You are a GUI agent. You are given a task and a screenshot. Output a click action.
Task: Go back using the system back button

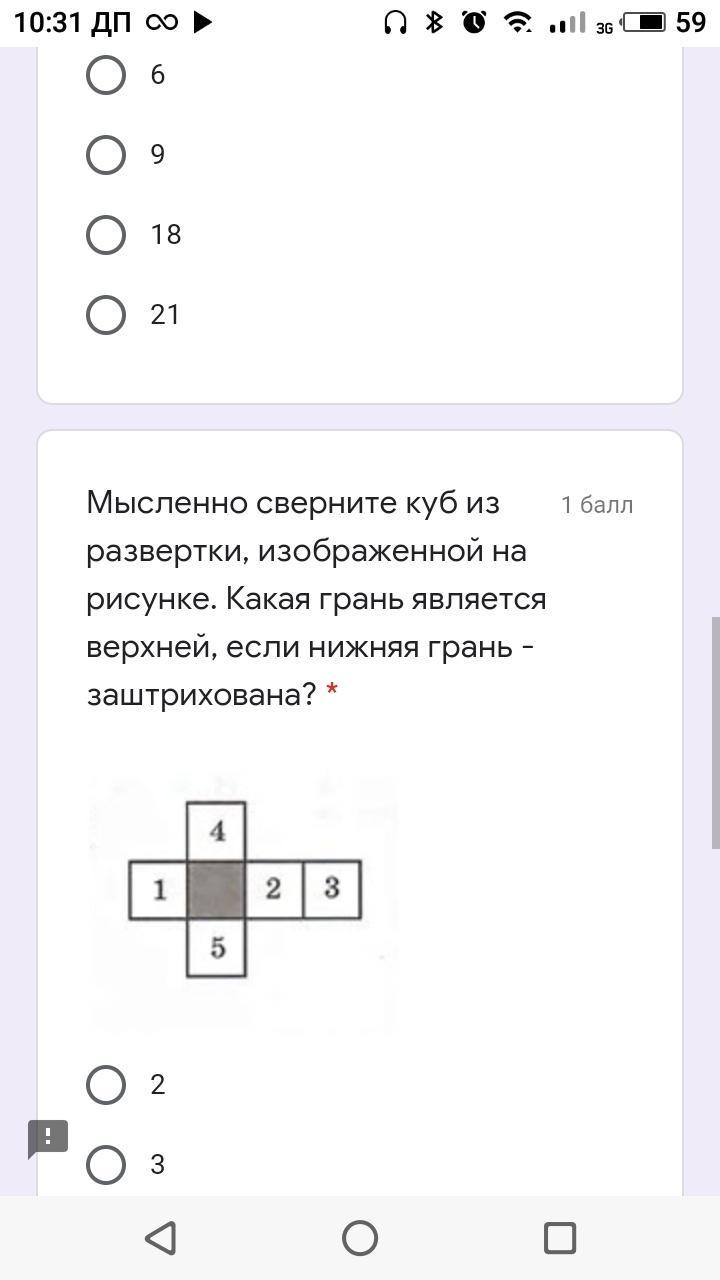[x=160, y=1238]
